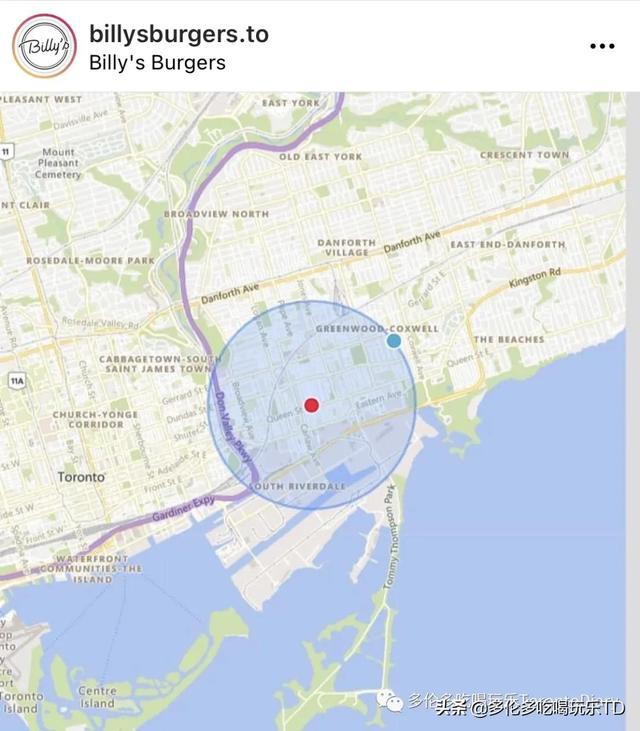
Task: Open the Billy's Burgers location tag
Action: [x=157, y=62]
